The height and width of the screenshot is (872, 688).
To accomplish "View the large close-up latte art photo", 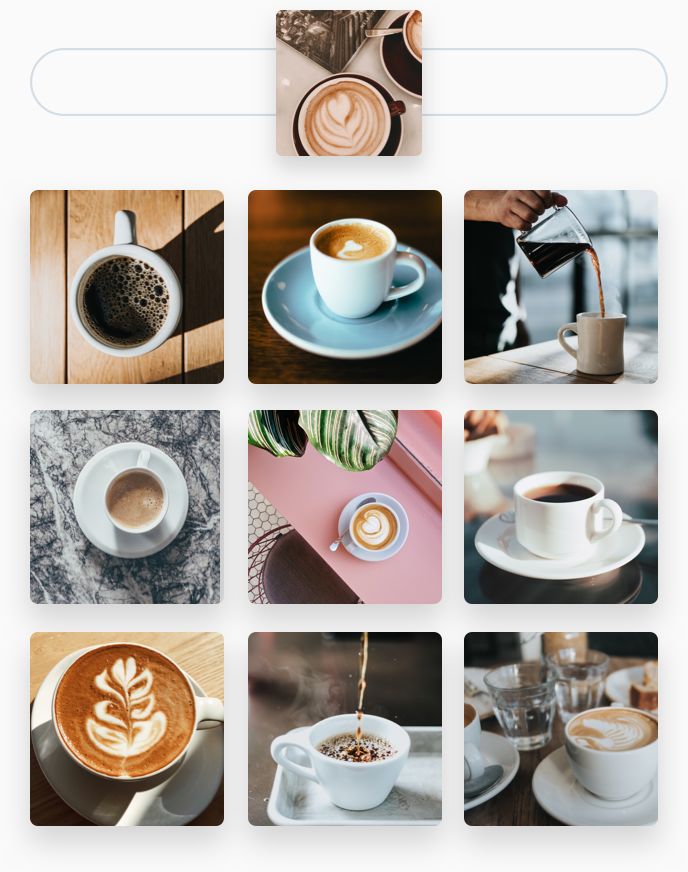I will click(127, 729).
